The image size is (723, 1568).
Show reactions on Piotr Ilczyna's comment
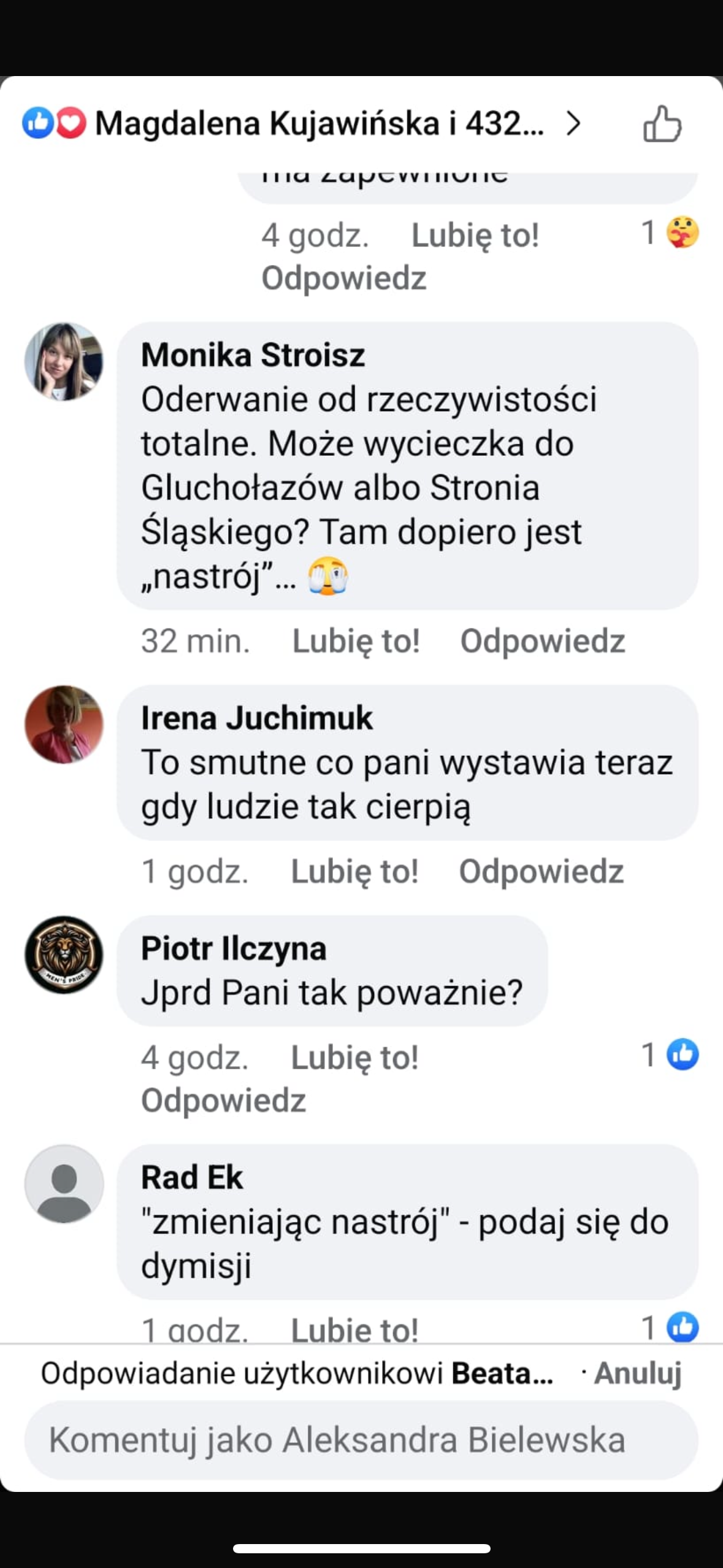671,1055
